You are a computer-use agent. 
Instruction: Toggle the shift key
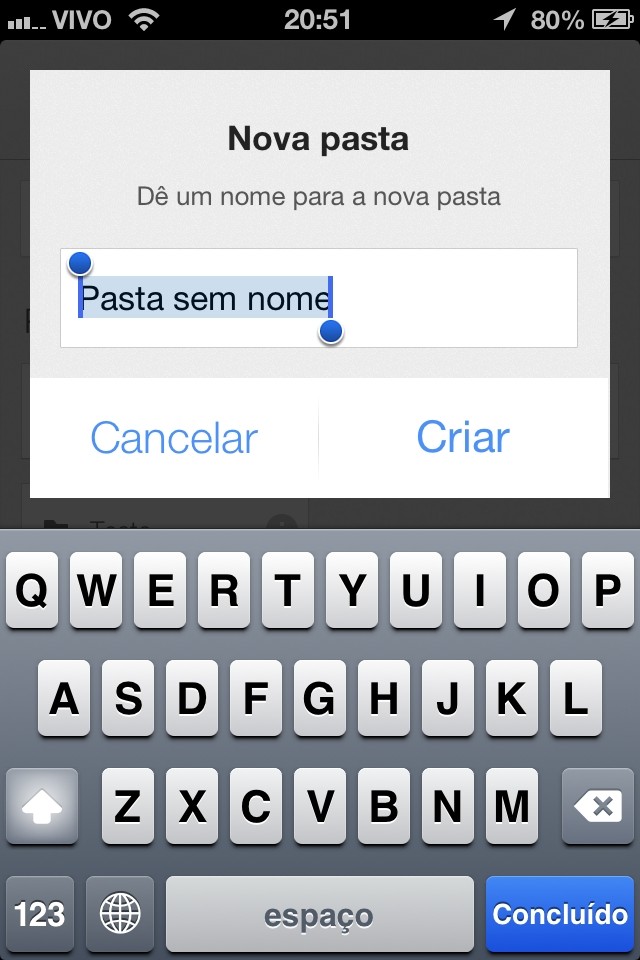pos(42,806)
